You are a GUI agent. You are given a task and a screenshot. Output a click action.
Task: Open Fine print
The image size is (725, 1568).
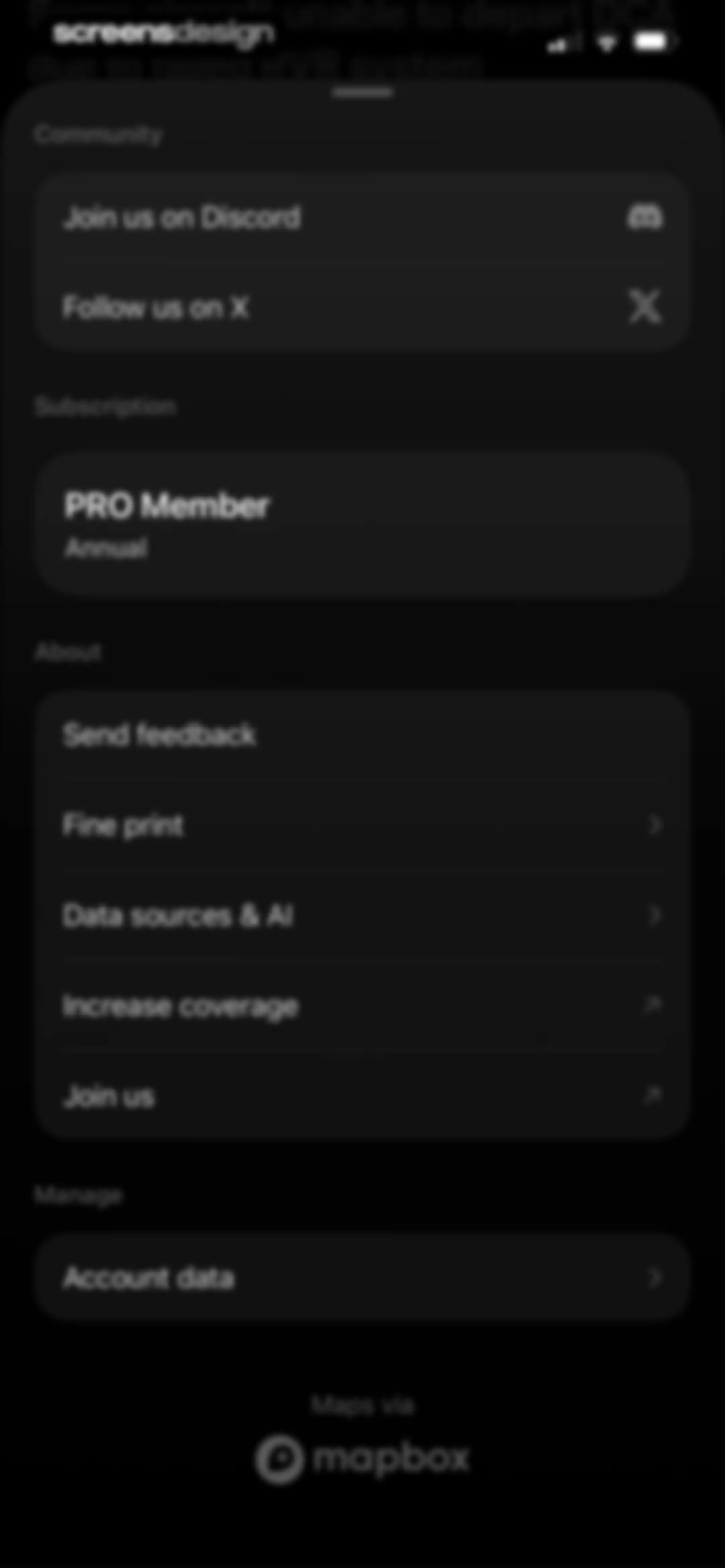362,825
